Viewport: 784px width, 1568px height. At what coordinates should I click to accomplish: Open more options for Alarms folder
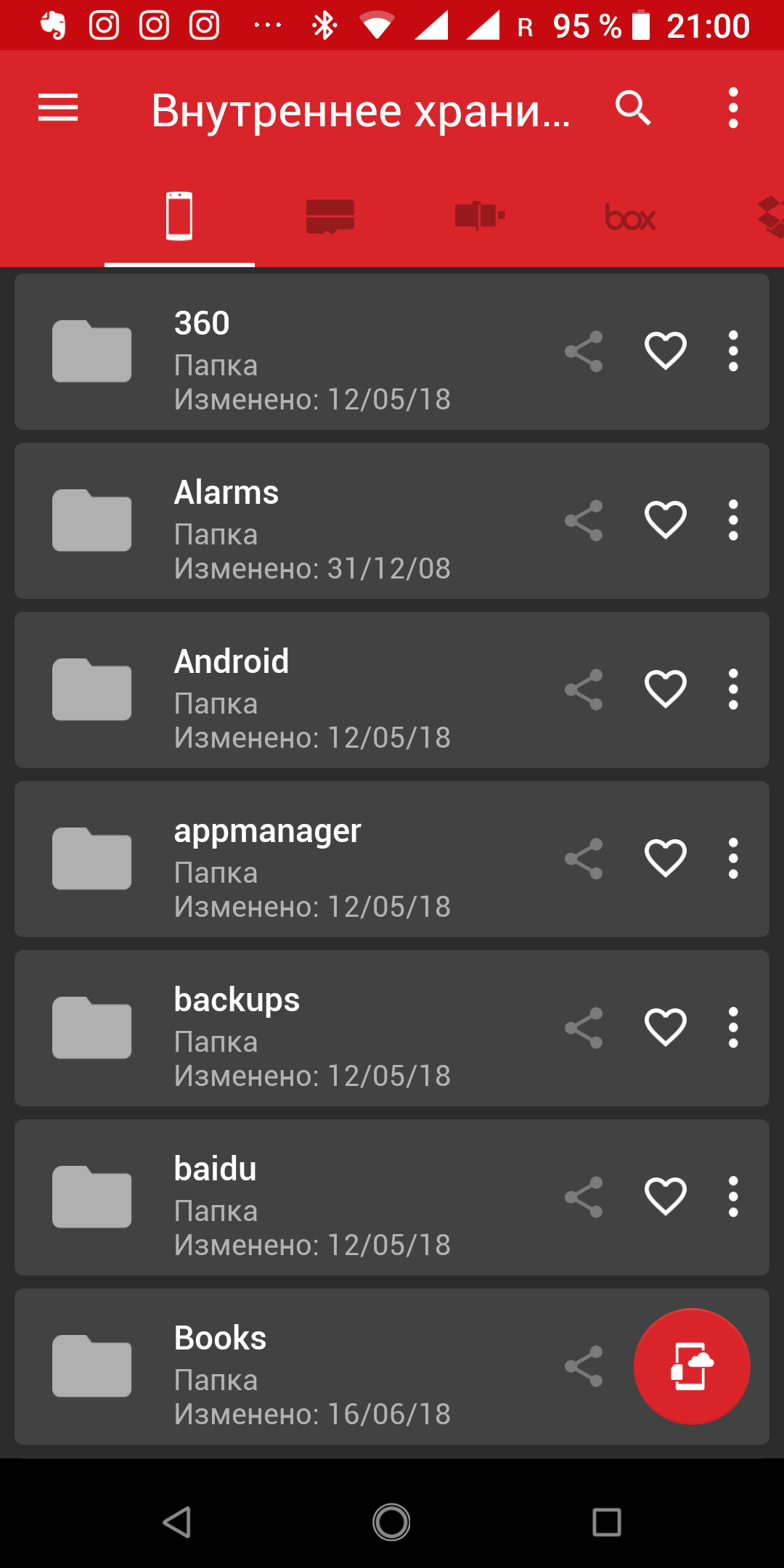click(733, 520)
